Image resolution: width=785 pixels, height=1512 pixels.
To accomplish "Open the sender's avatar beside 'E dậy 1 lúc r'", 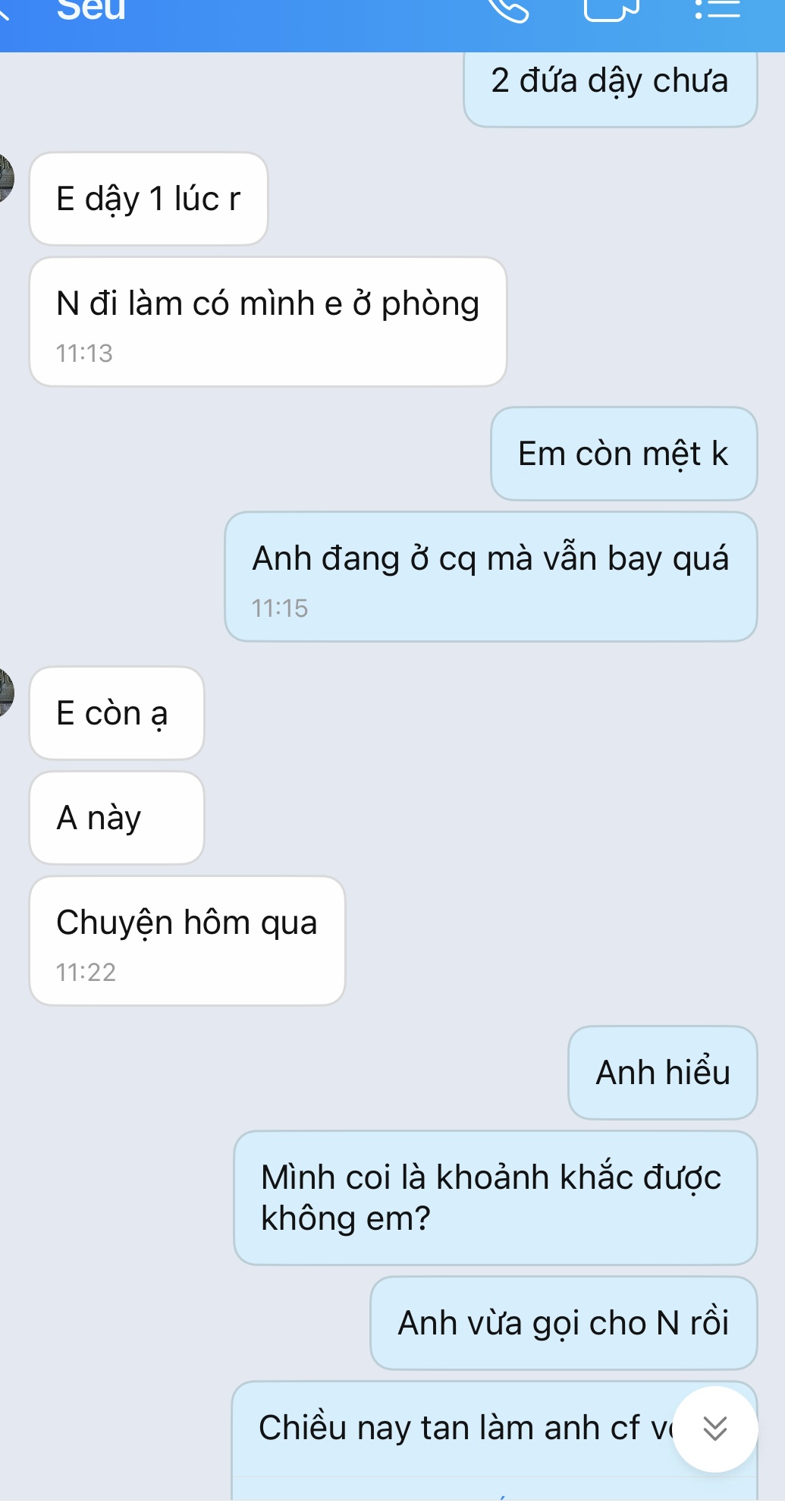I will click(6, 179).
